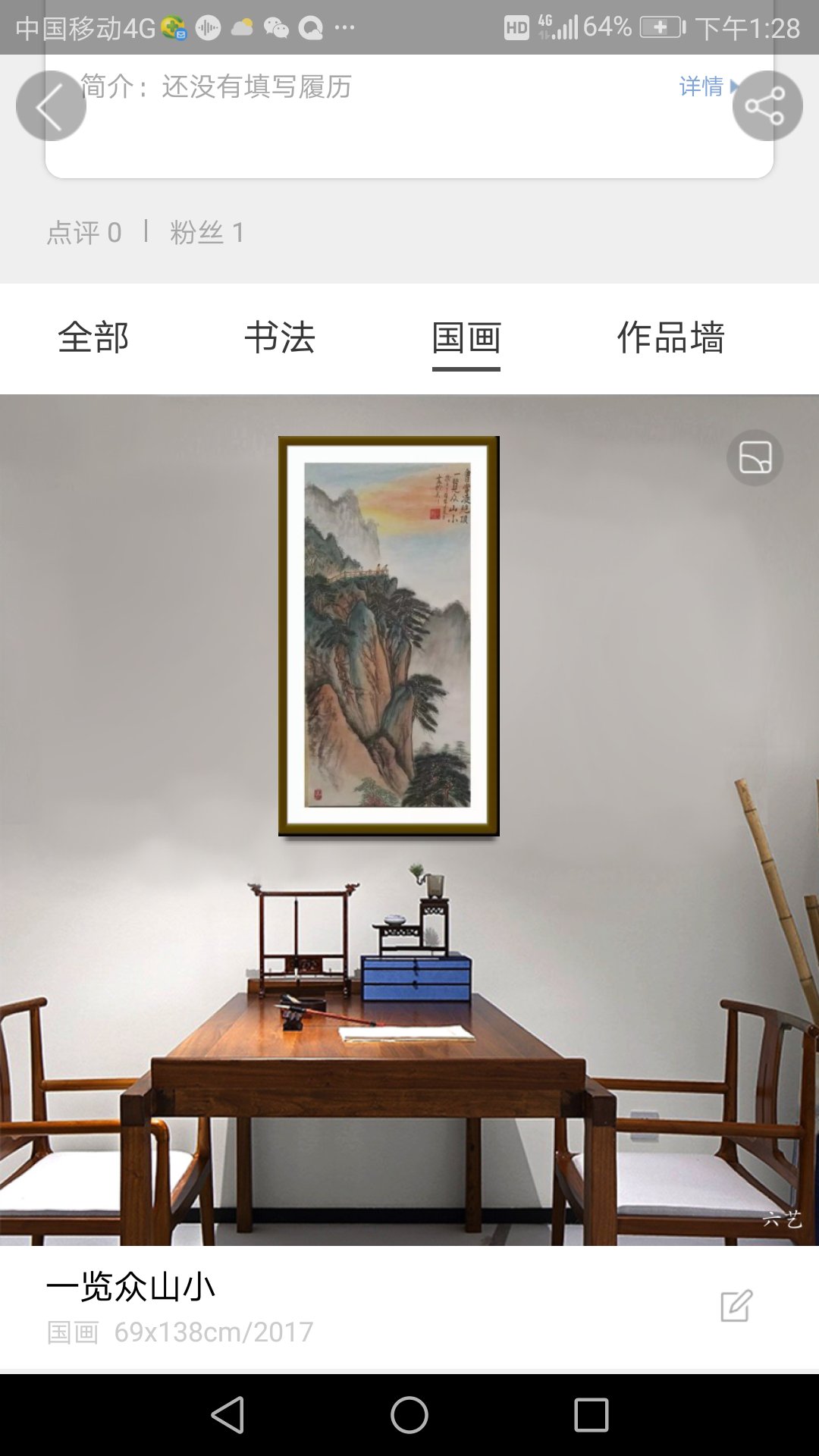
Task: Edit the 一览众山小 artwork entry
Action: 736,1306
